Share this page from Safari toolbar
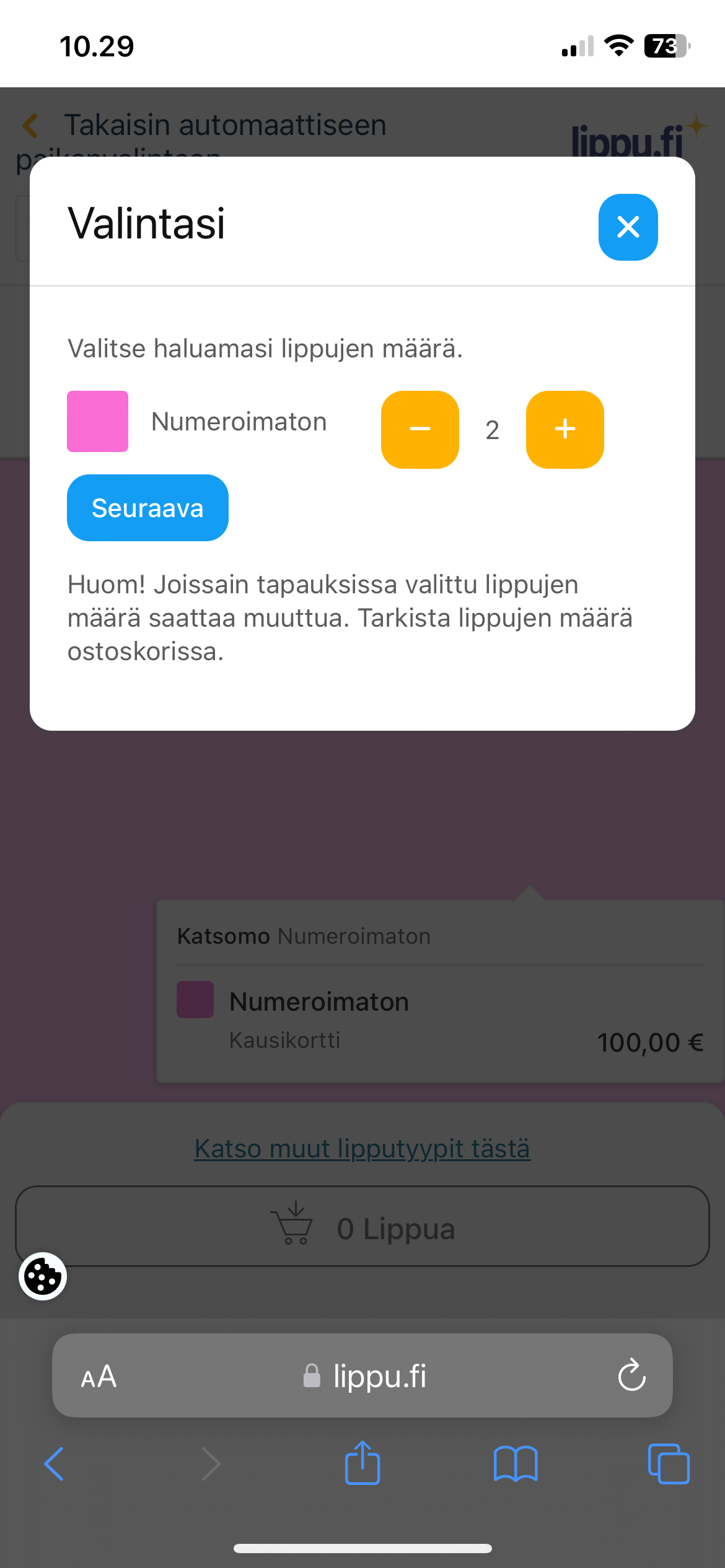The width and height of the screenshot is (725, 1568). [x=362, y=1463]
